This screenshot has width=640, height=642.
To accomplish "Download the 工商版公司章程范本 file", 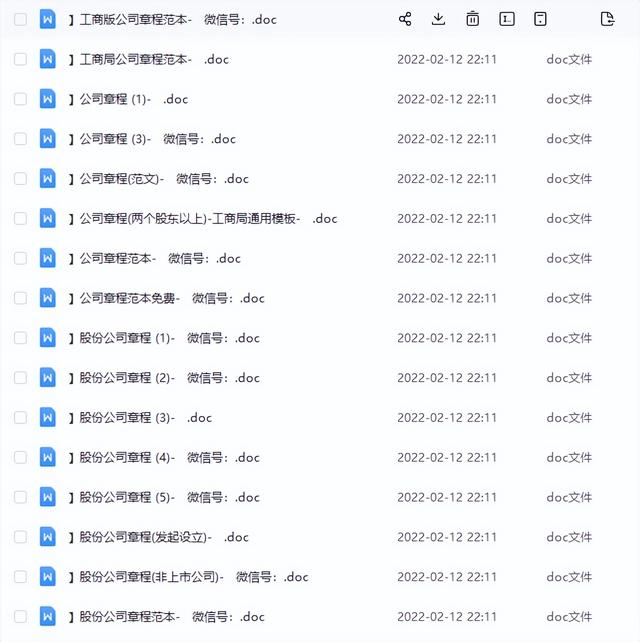I will (438, 19).
